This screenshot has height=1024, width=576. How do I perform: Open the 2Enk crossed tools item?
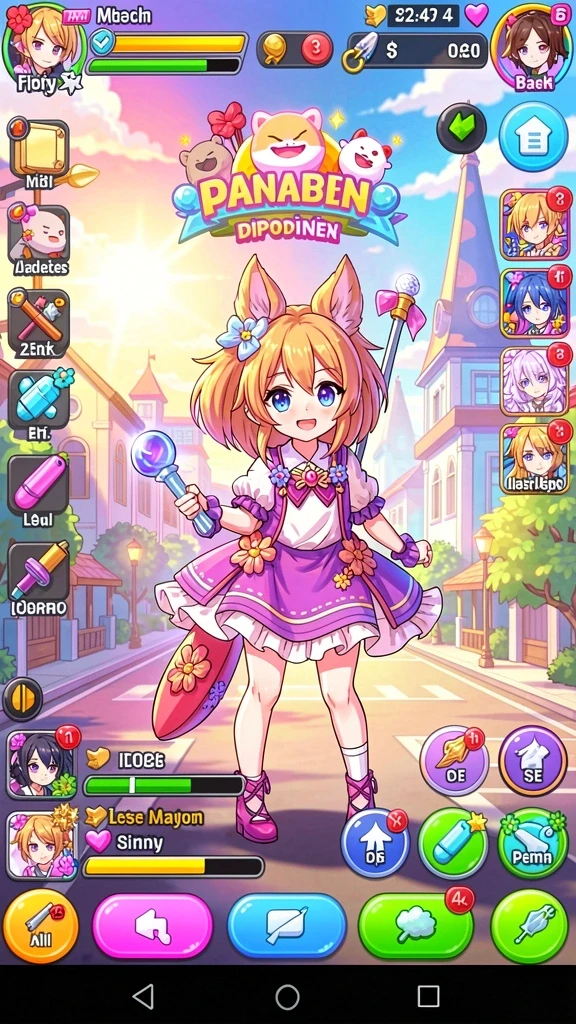coord(39,325)
